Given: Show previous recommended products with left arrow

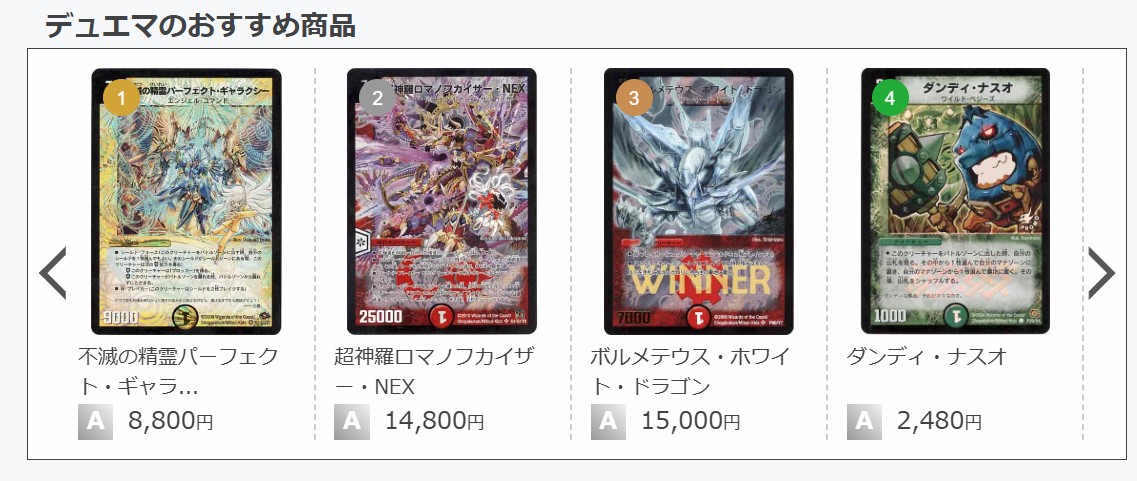Looking at the screenshot, I should (x=53, y=273).
